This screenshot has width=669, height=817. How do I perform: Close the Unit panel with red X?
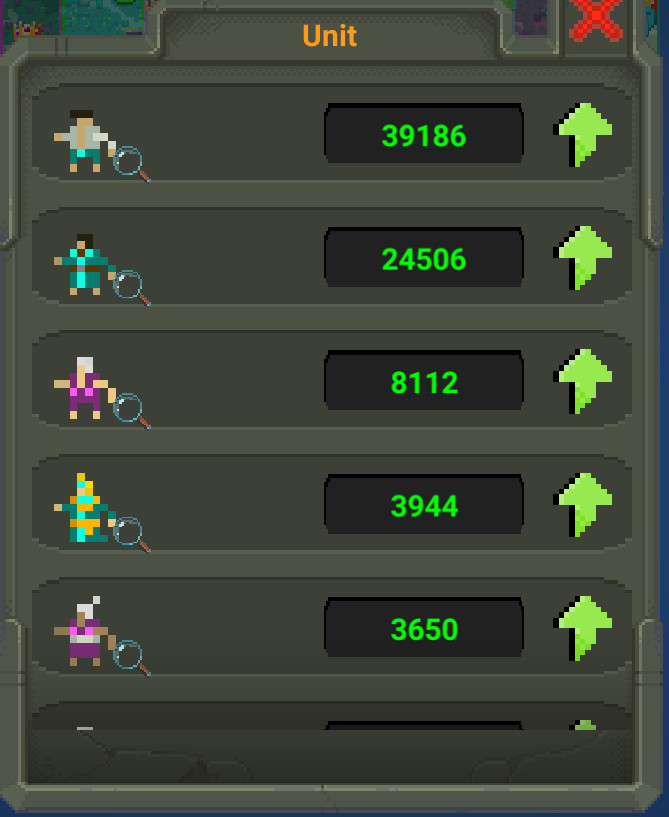click(598, 20)
